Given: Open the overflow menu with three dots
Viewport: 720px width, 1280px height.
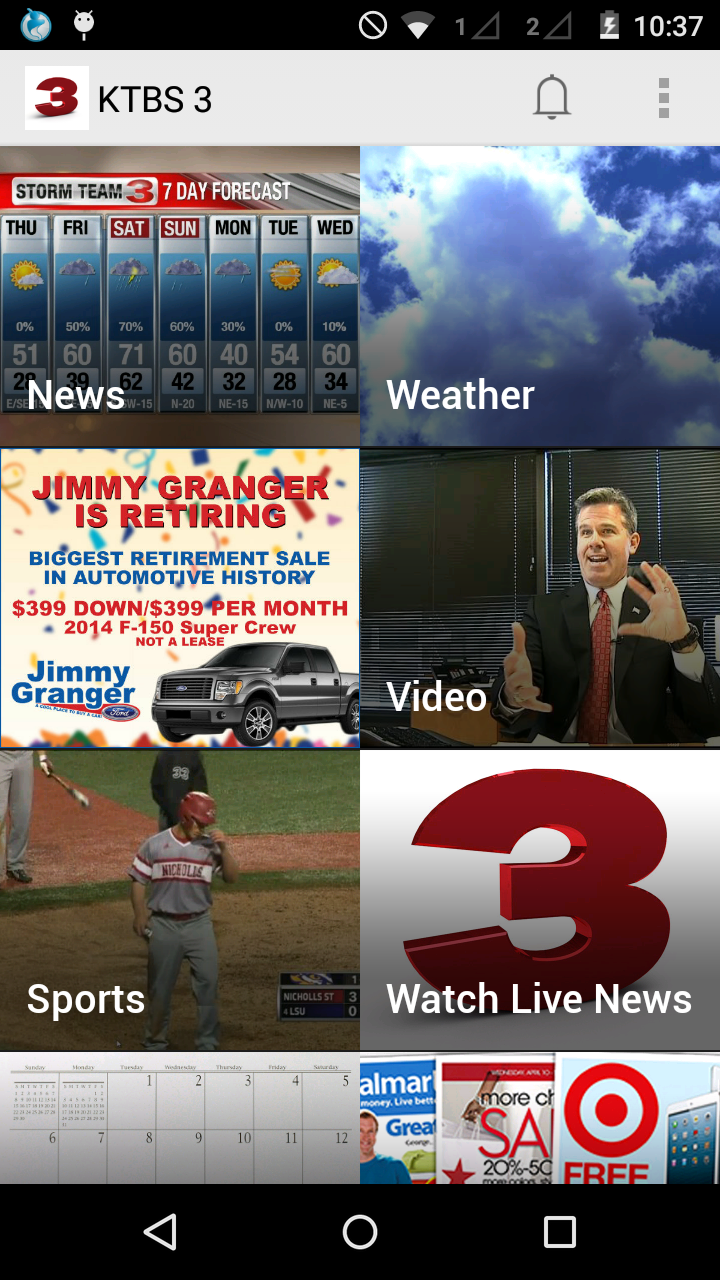Looking at the screenshot, I should [x=663, y=97].
